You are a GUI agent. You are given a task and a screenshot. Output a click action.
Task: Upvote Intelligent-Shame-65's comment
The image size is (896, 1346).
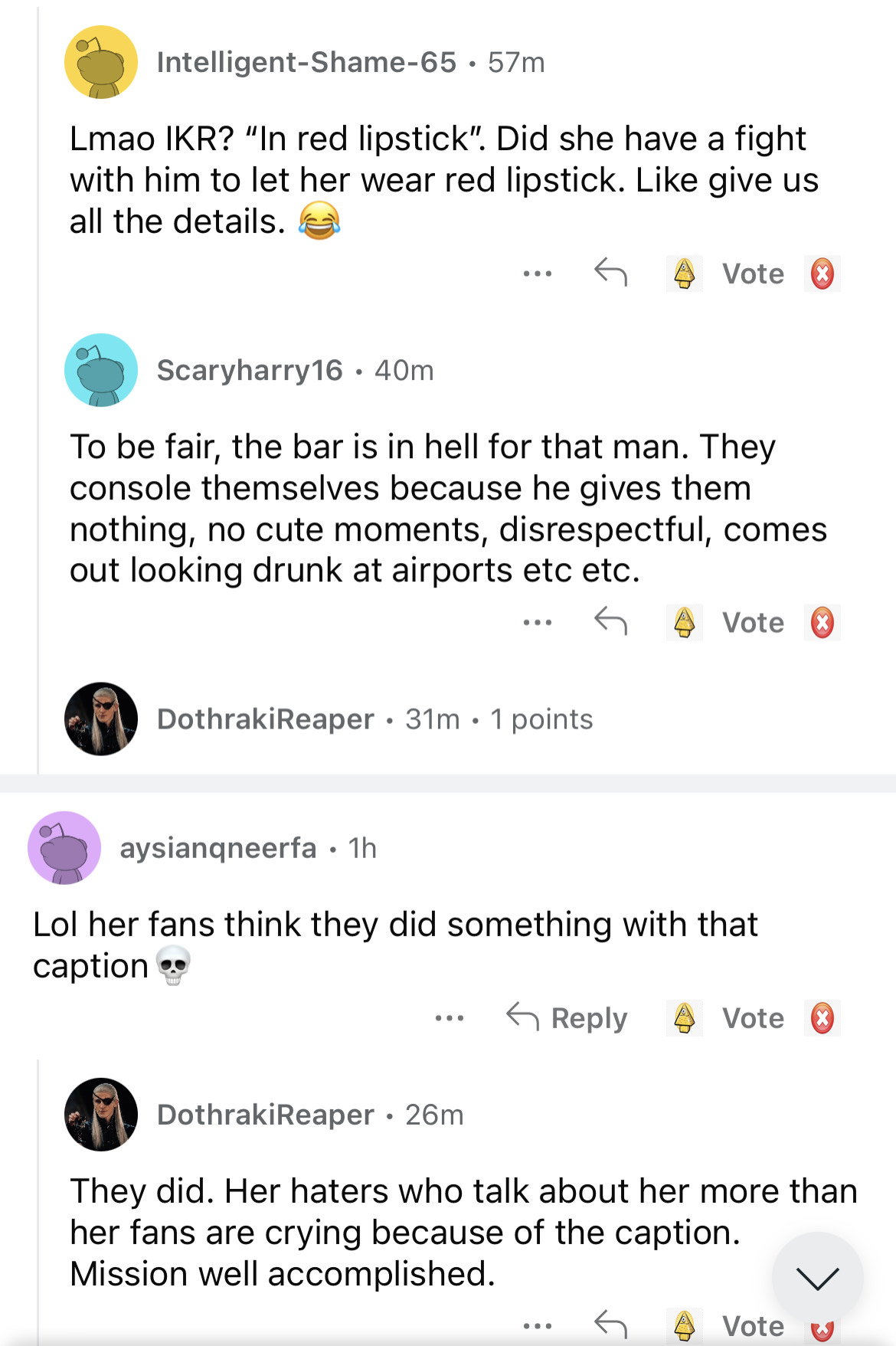pos(684,273)
